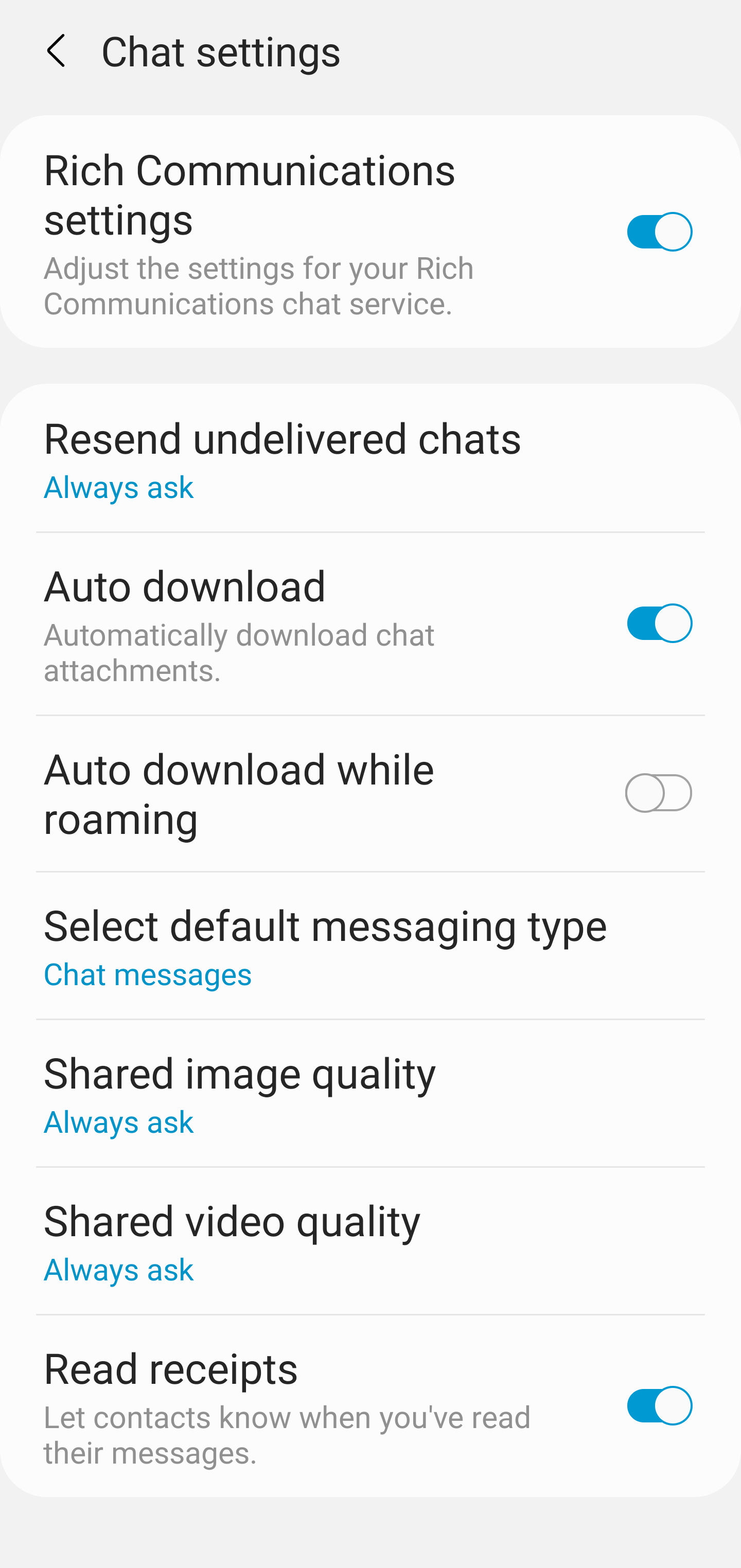Screen dimensions: 741x1568
Task: Disable Auto download of chat attachments
Action: (x=659, y=623)
